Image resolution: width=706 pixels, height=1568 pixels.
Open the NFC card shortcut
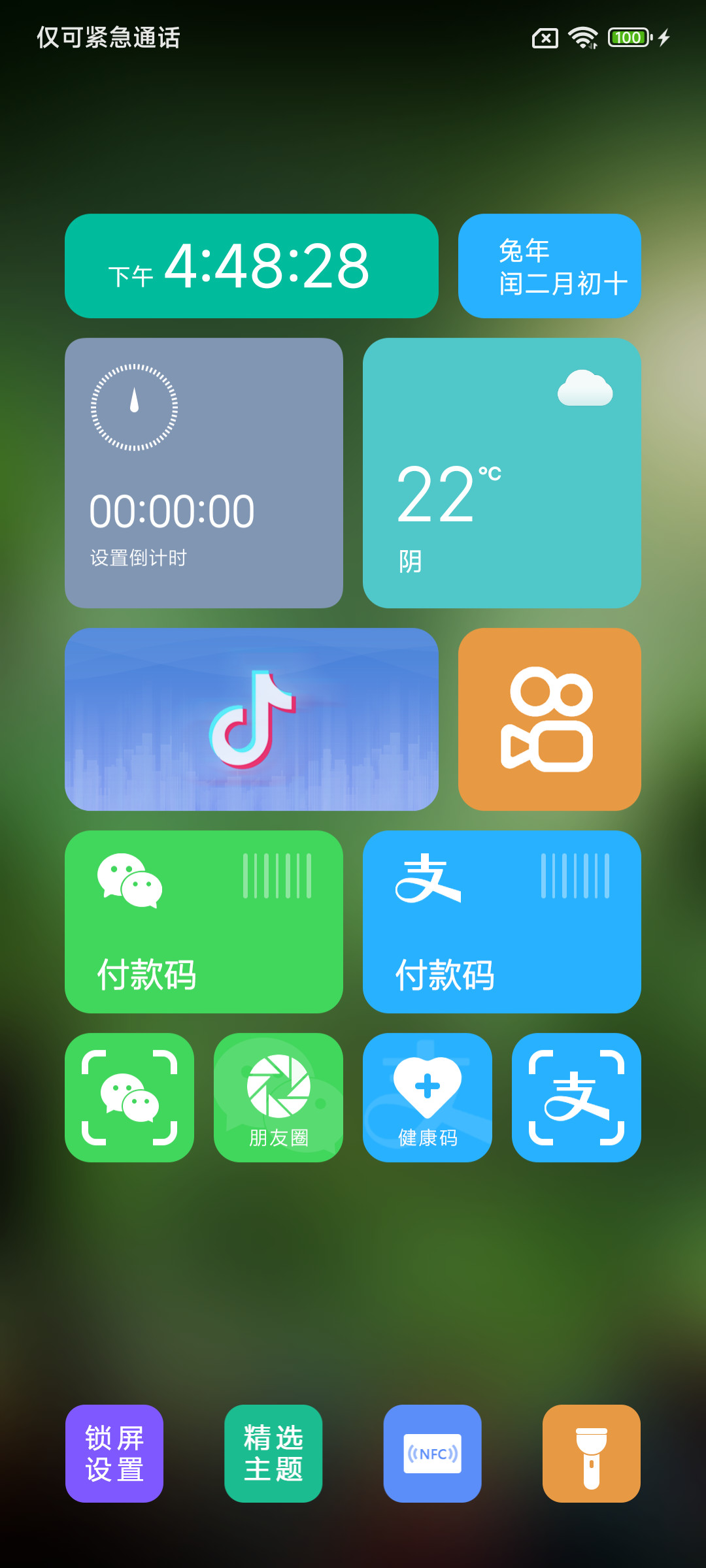coord(433,1454)
